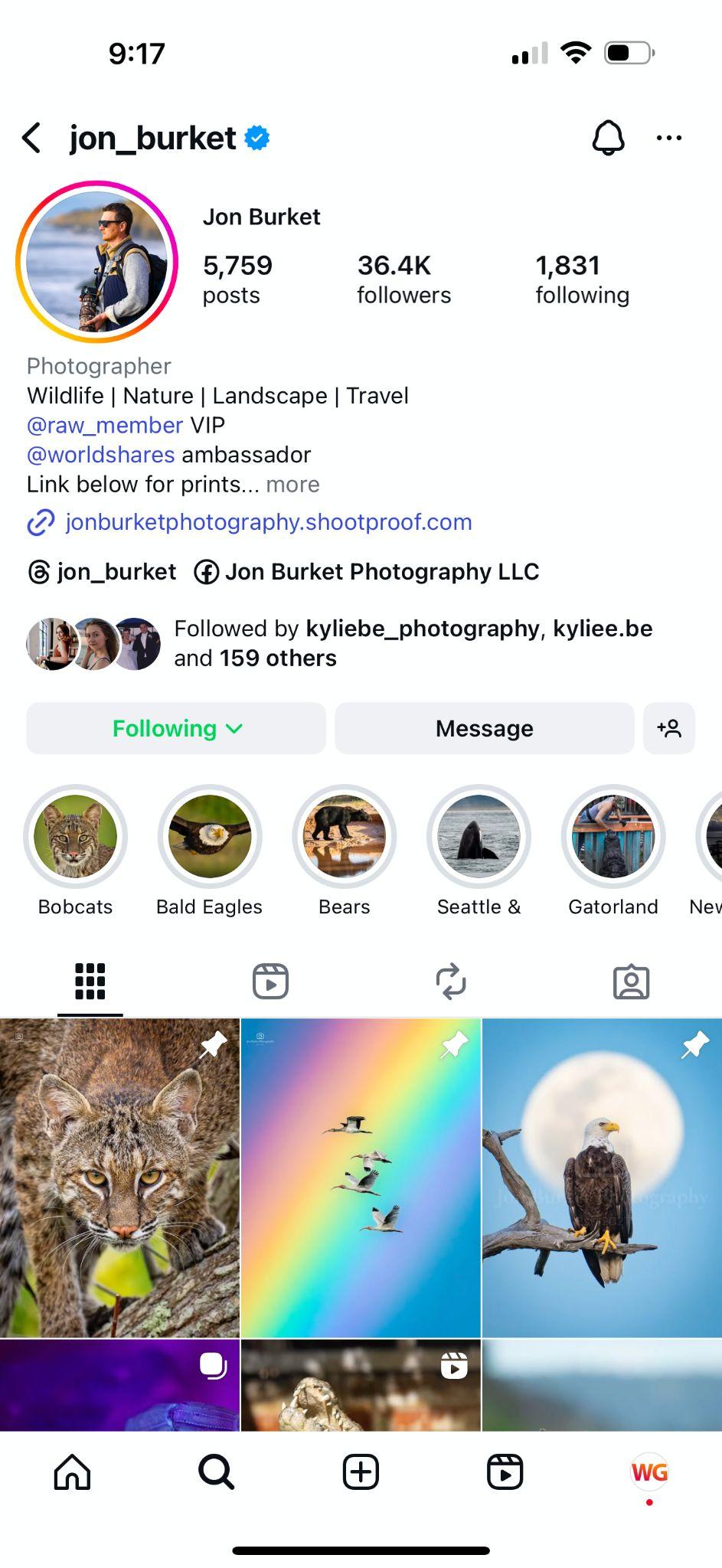The image size is (722, 1568).
Task: Open the jonburketphotography.shootproof.com link
Action: click(x=268, y=522)
